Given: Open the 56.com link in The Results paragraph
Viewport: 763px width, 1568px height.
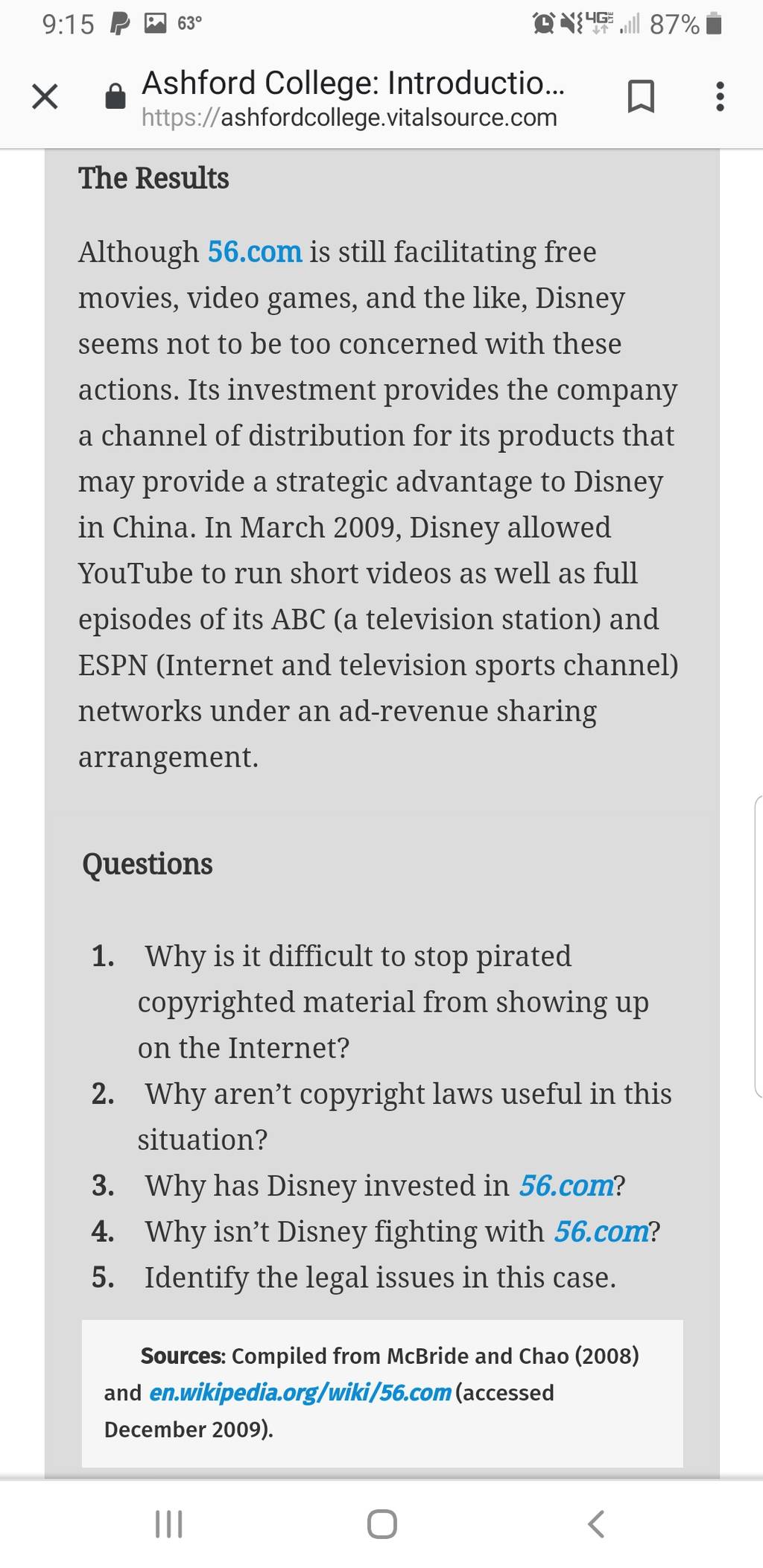Looking at the screenshot, I should click(x=255, y=252).
